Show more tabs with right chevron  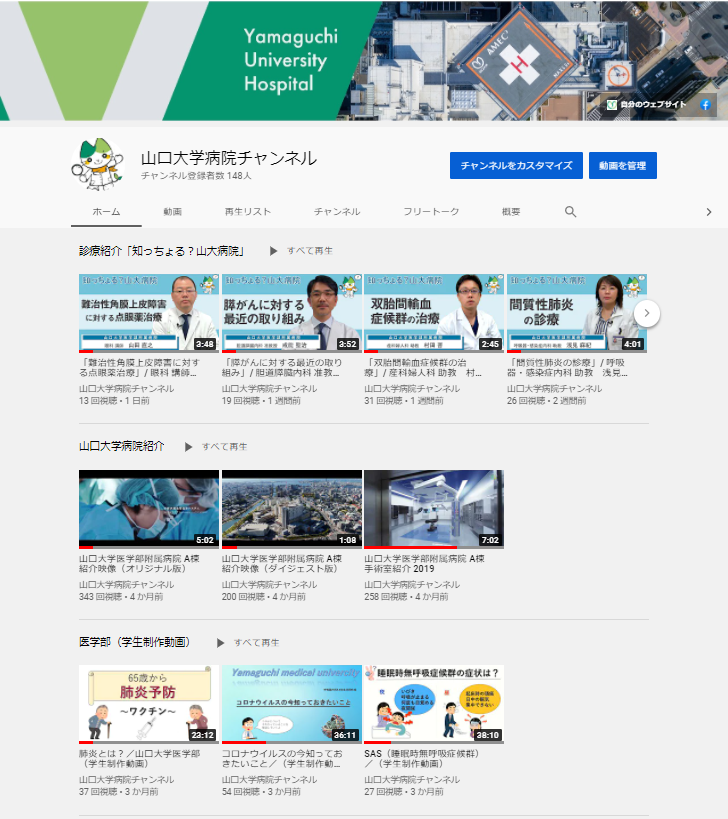click(709, 212)
